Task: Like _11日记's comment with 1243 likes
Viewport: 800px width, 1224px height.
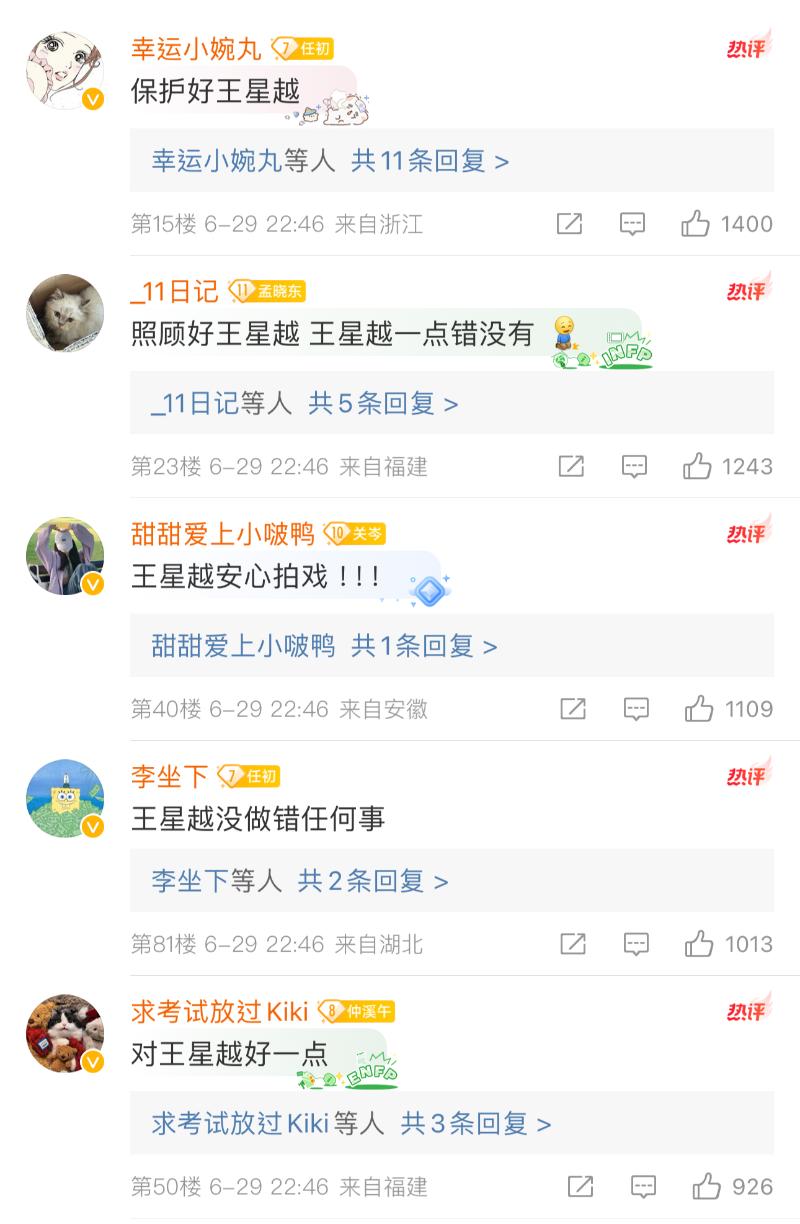Action: pos(697,466)
